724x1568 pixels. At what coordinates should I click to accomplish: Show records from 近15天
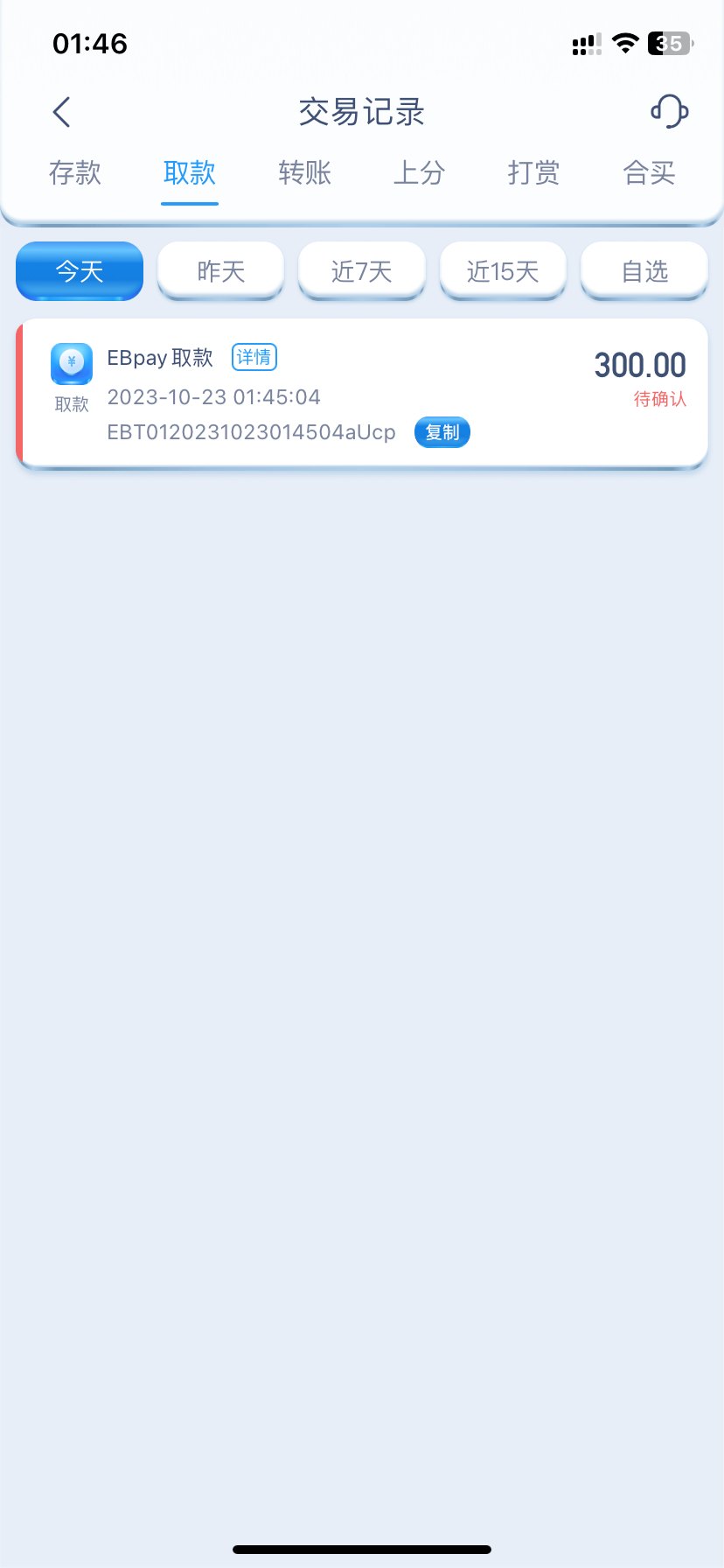(503, 271)
